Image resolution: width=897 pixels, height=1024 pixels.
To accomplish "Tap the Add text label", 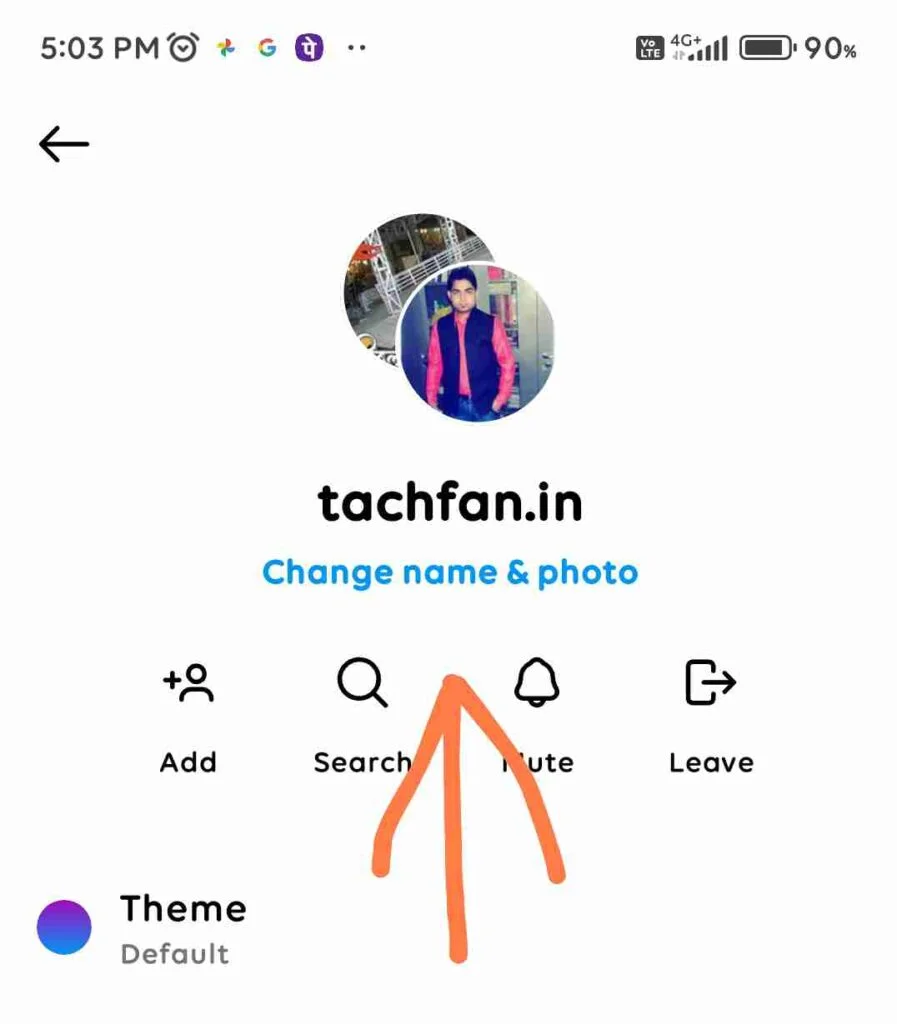I will click(x=188, y=762).
